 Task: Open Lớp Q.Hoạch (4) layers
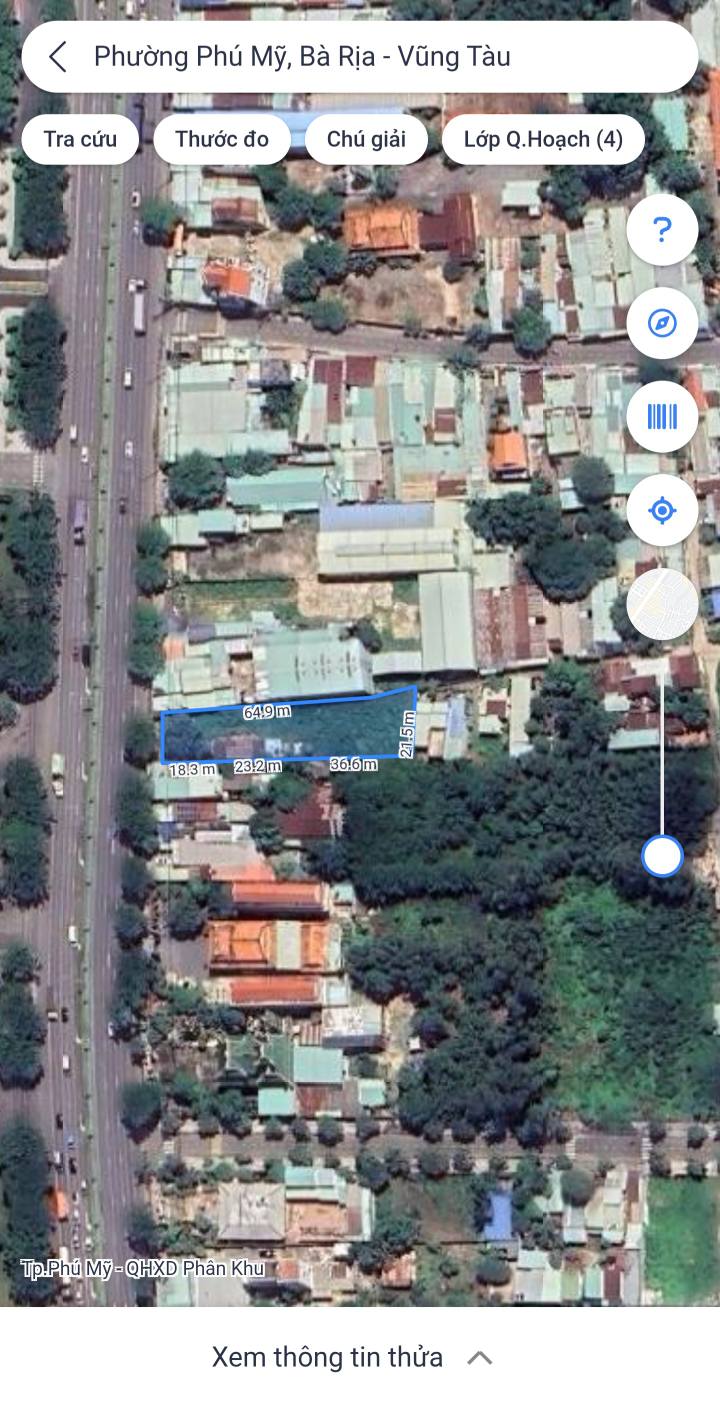click(x=543, y=139)
